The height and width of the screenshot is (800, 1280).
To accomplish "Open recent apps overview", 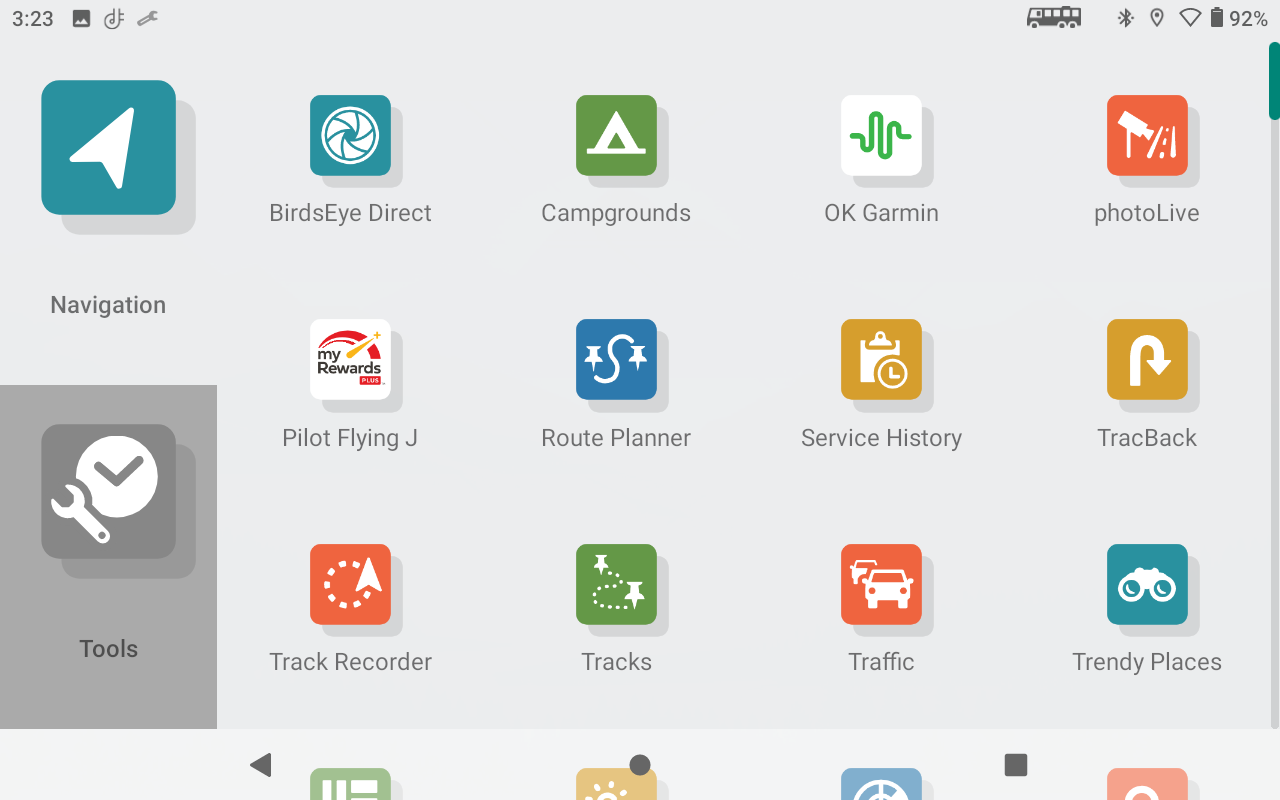I will coord(1016,765).
